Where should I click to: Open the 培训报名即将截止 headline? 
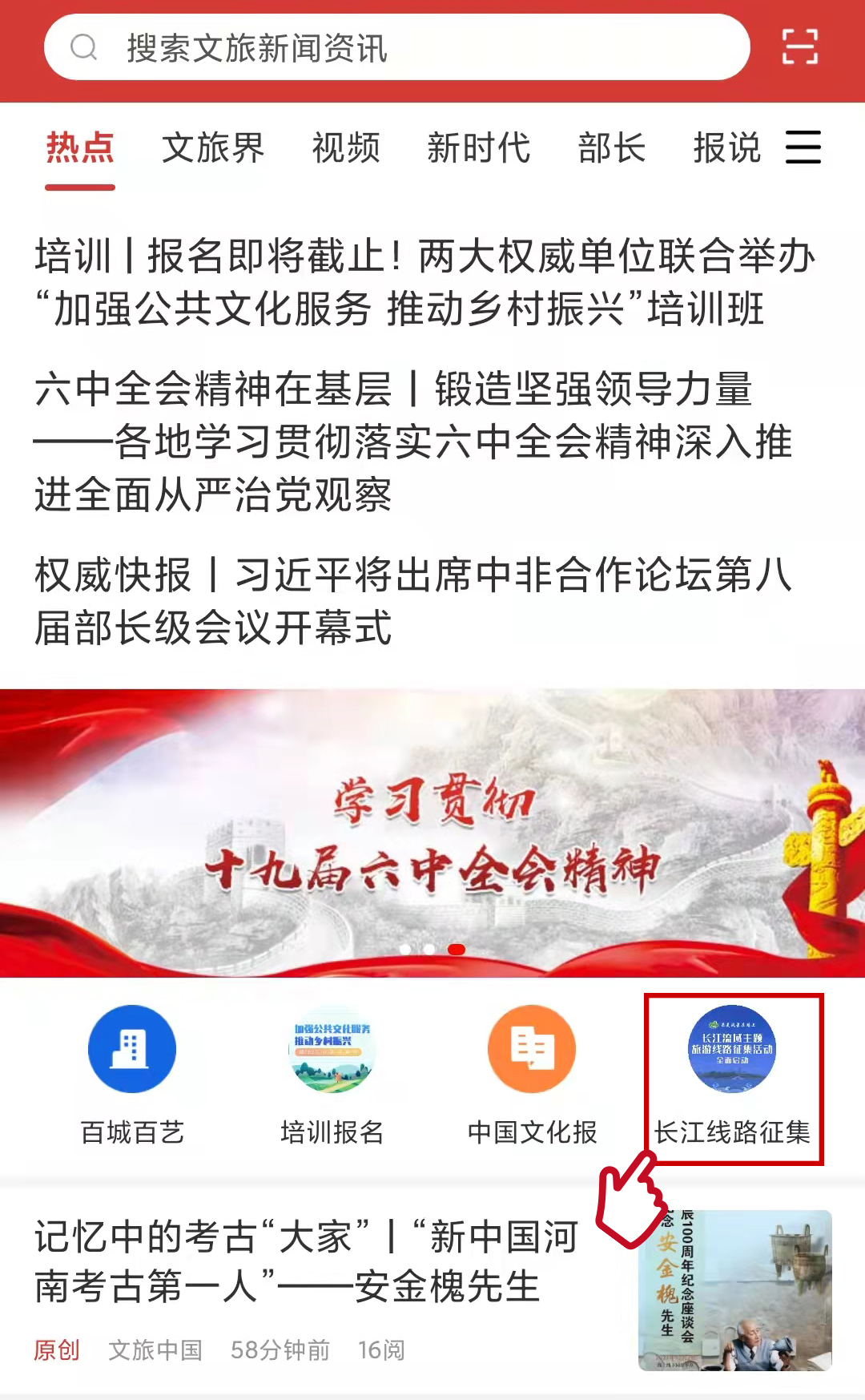pyautogui.click(x=424, y=282)
